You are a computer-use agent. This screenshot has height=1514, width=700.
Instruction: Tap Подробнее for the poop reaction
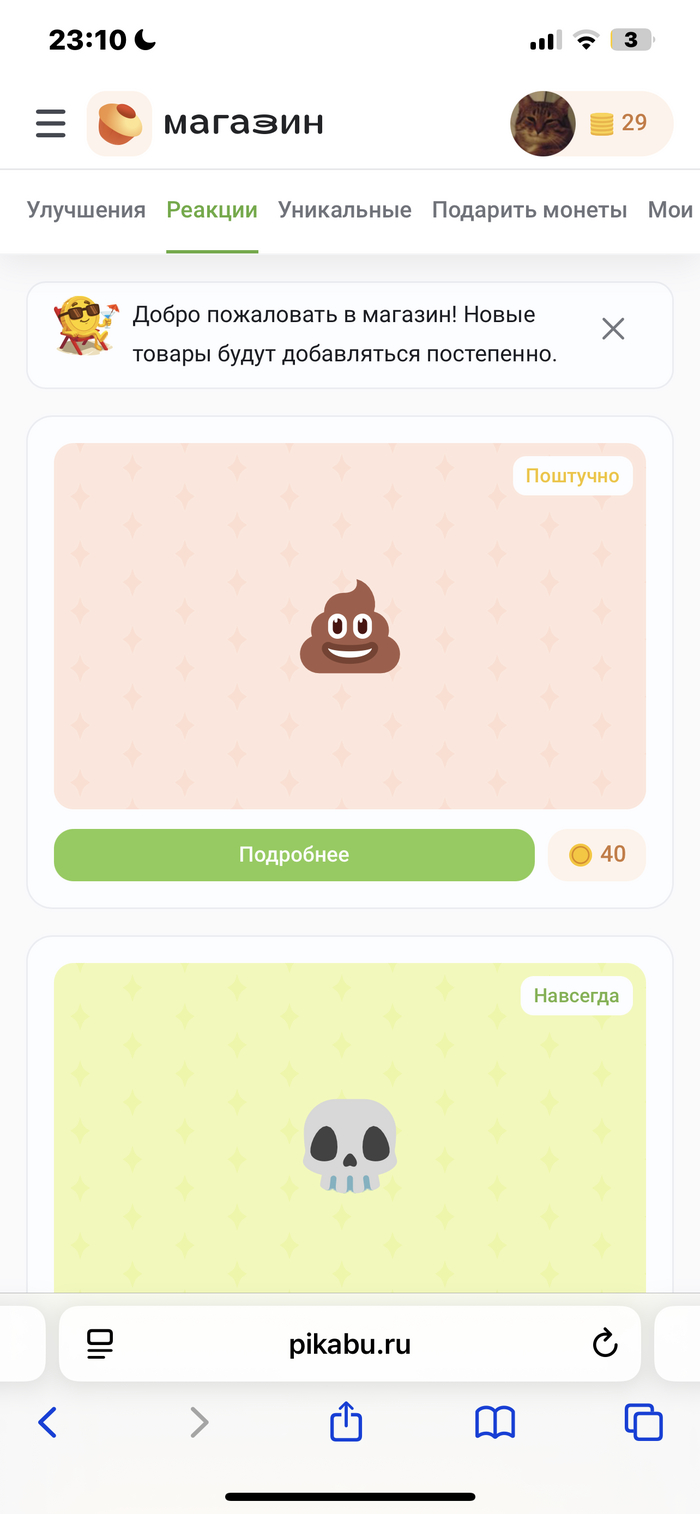294,855
